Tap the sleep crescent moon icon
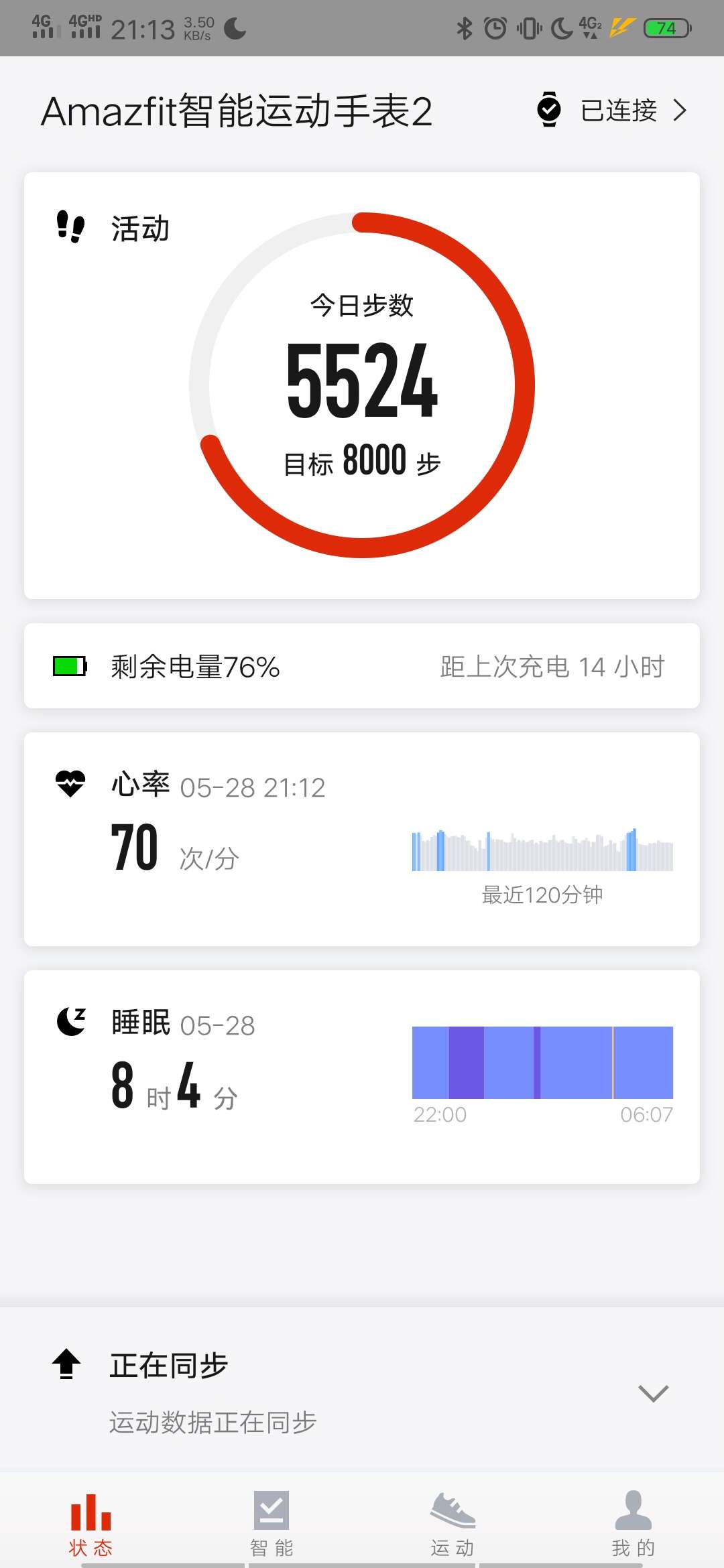 [x=70, y=1019]
